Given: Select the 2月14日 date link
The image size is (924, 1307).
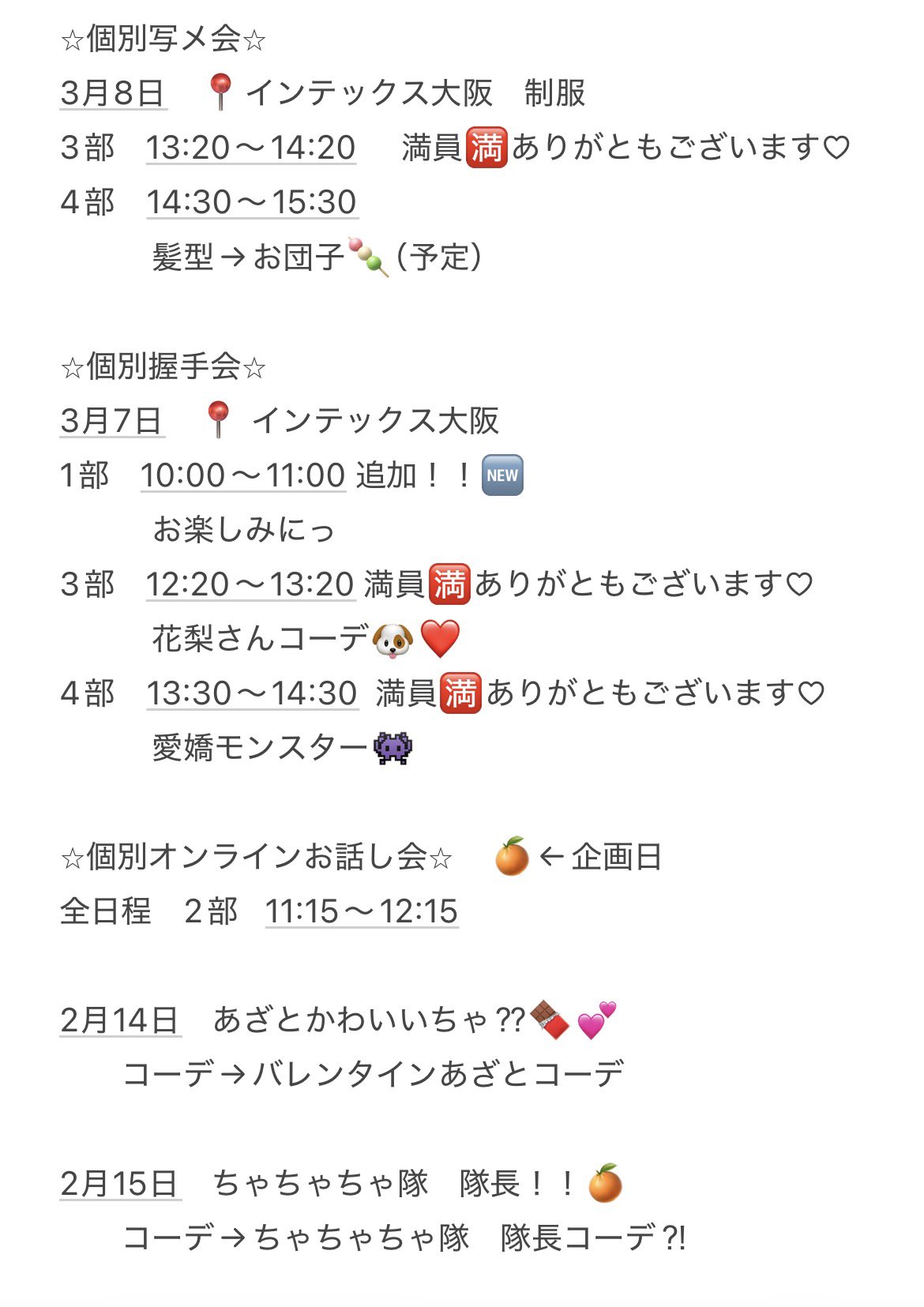Looking at the screenshot, I should tap(119, 1020).
